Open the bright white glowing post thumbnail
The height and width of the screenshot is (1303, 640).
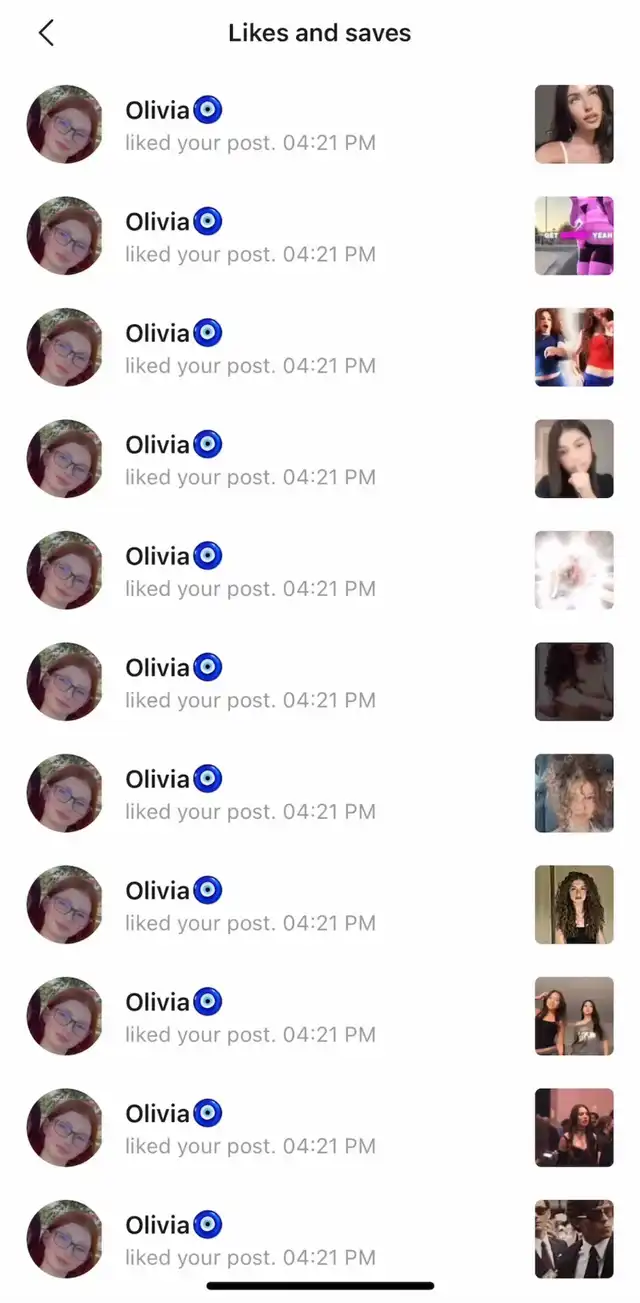[574, 570]
